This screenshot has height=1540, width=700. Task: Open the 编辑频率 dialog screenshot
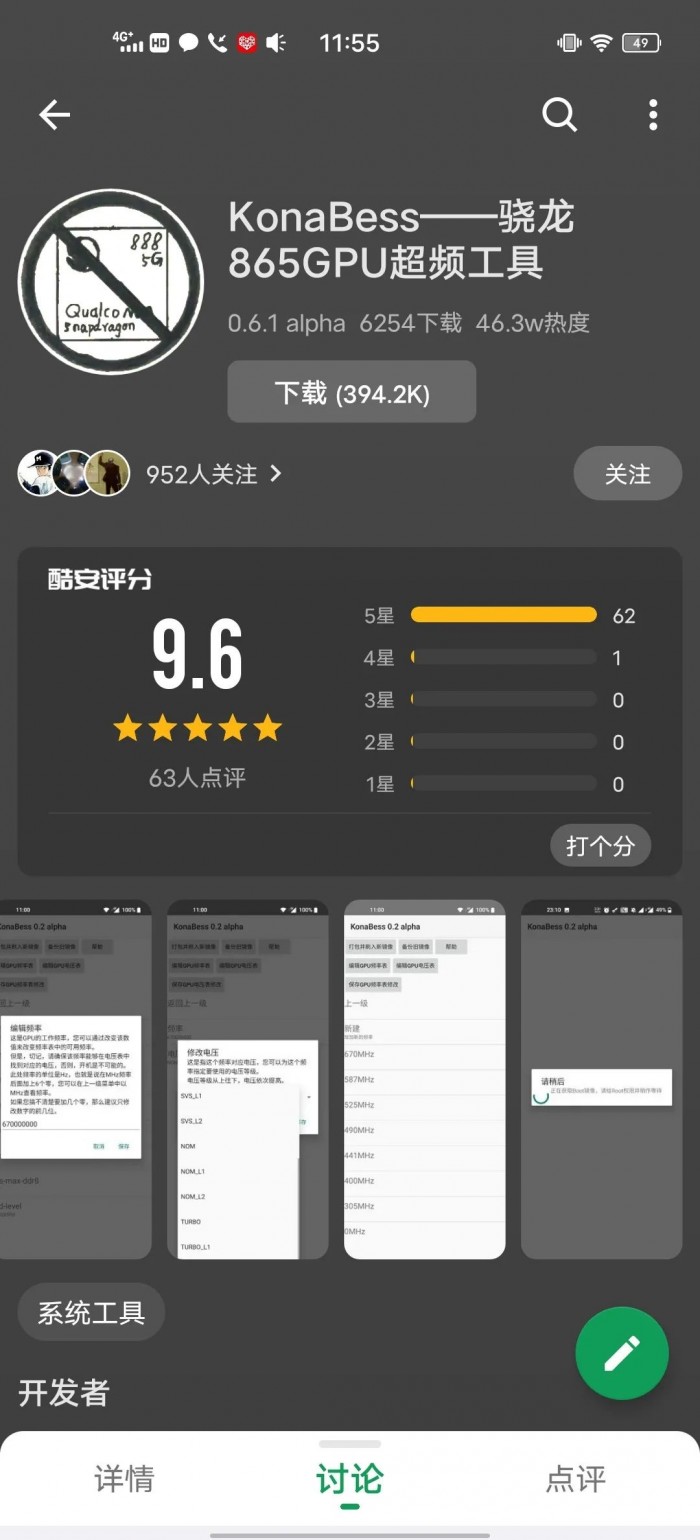click(75, 1080)
